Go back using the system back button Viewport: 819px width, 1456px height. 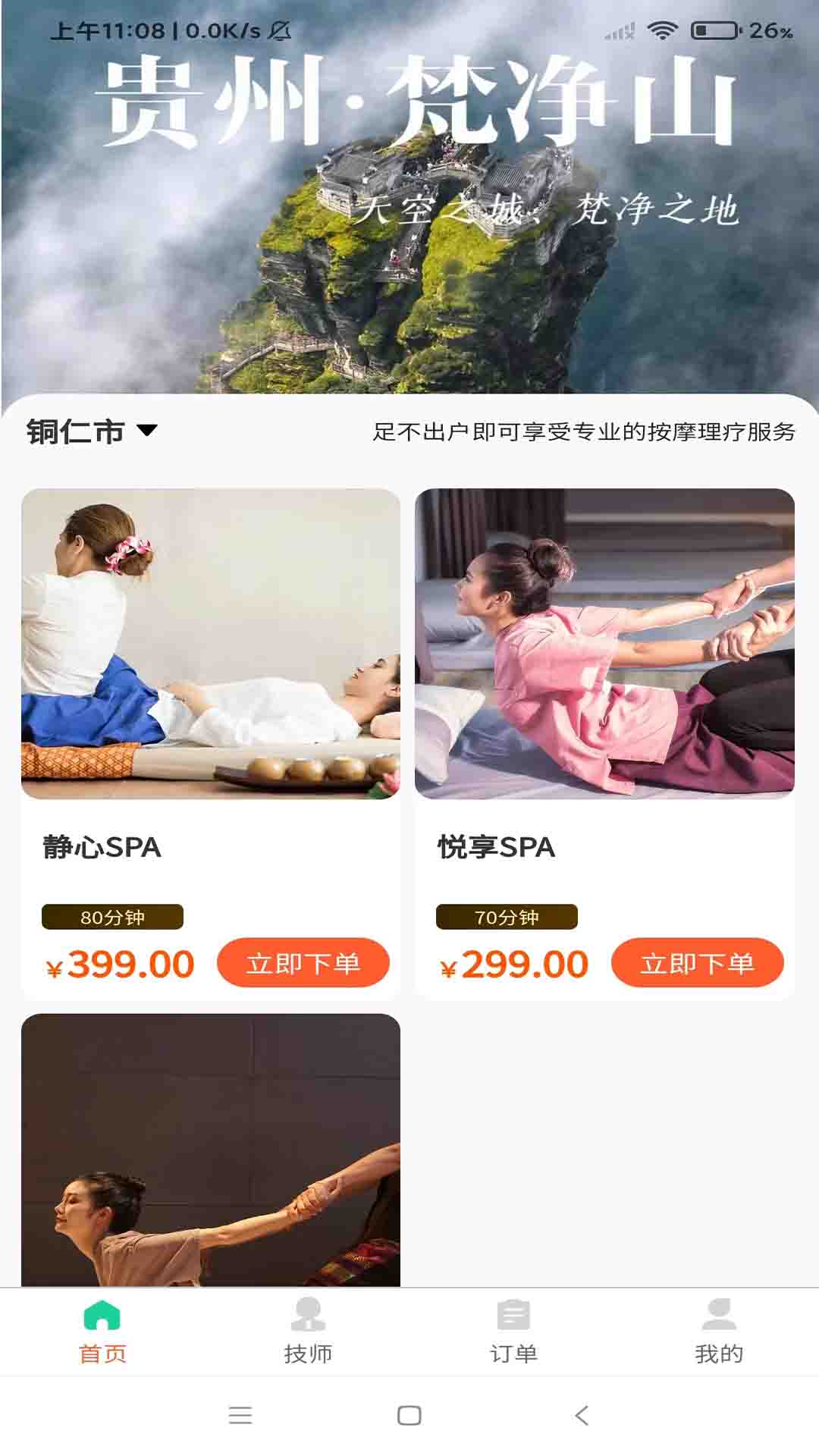coord(582,1415)
